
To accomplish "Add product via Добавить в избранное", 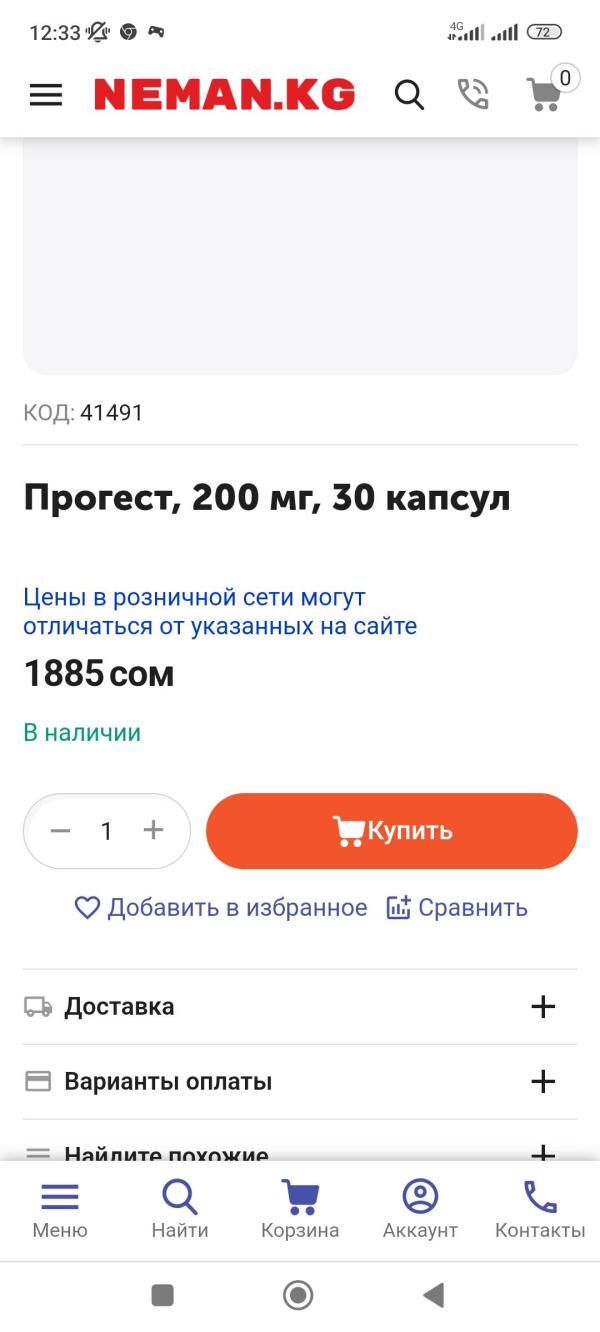I will [221, 908].
